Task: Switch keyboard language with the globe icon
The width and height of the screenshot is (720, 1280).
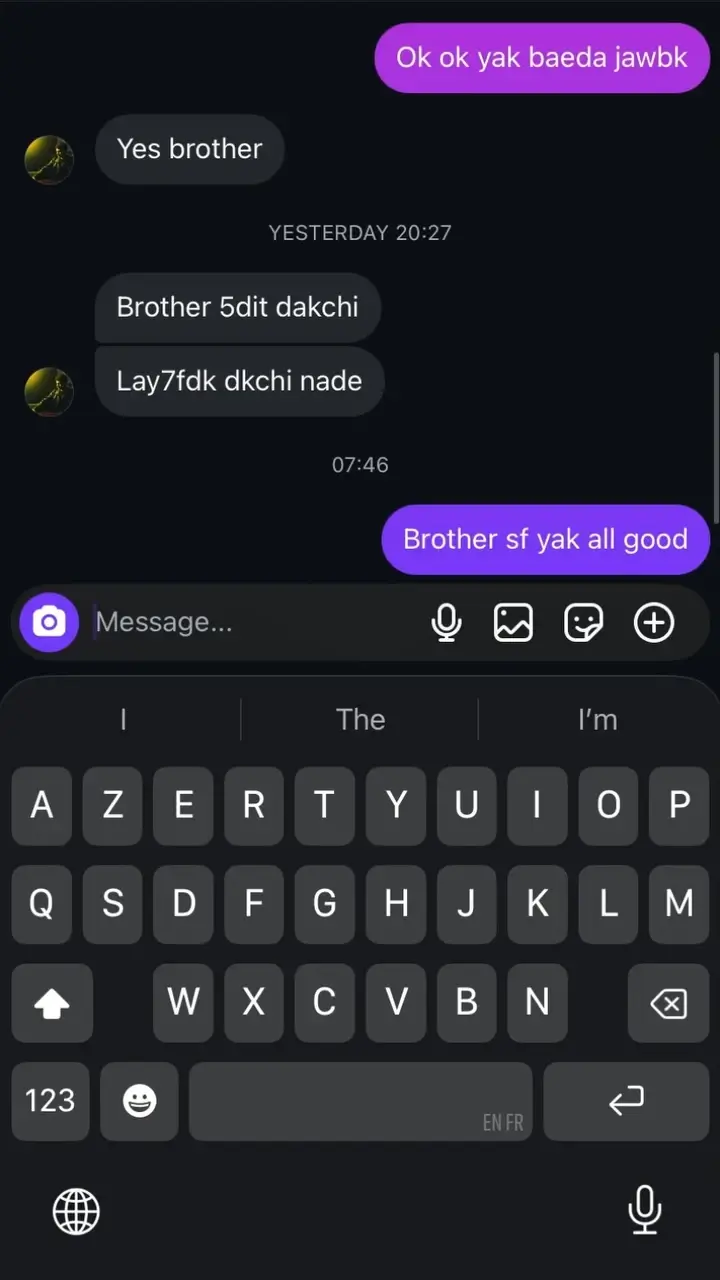Action: (x=76, y=1212)
